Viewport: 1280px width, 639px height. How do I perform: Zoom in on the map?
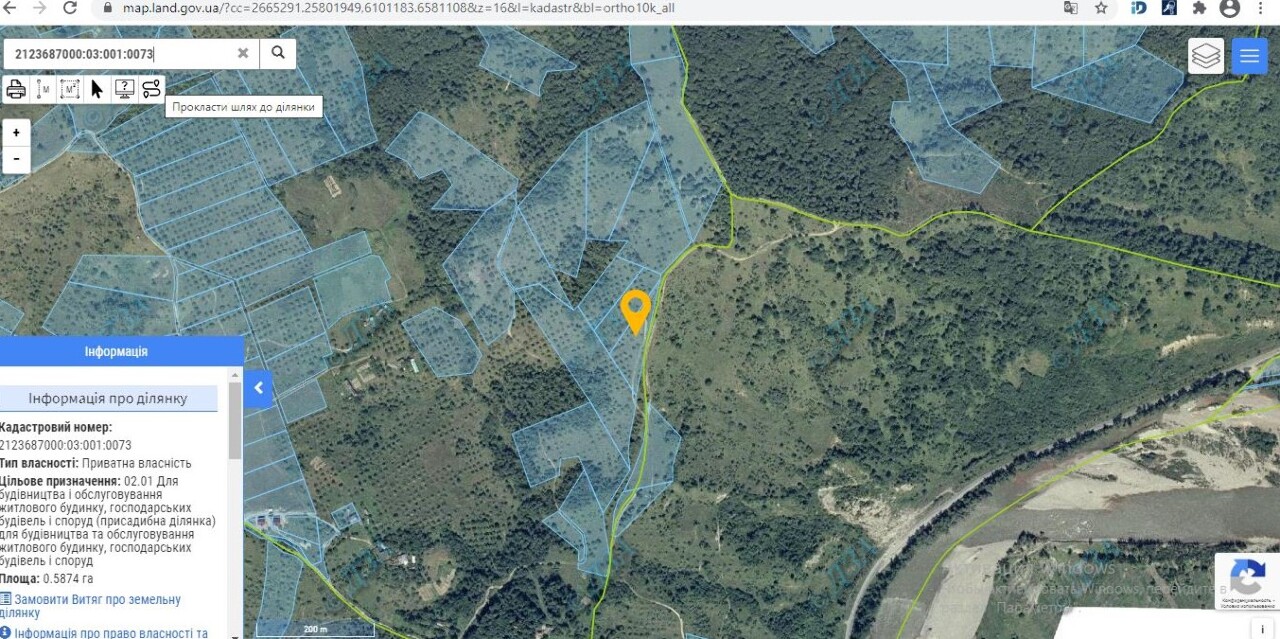coord(16,133)
